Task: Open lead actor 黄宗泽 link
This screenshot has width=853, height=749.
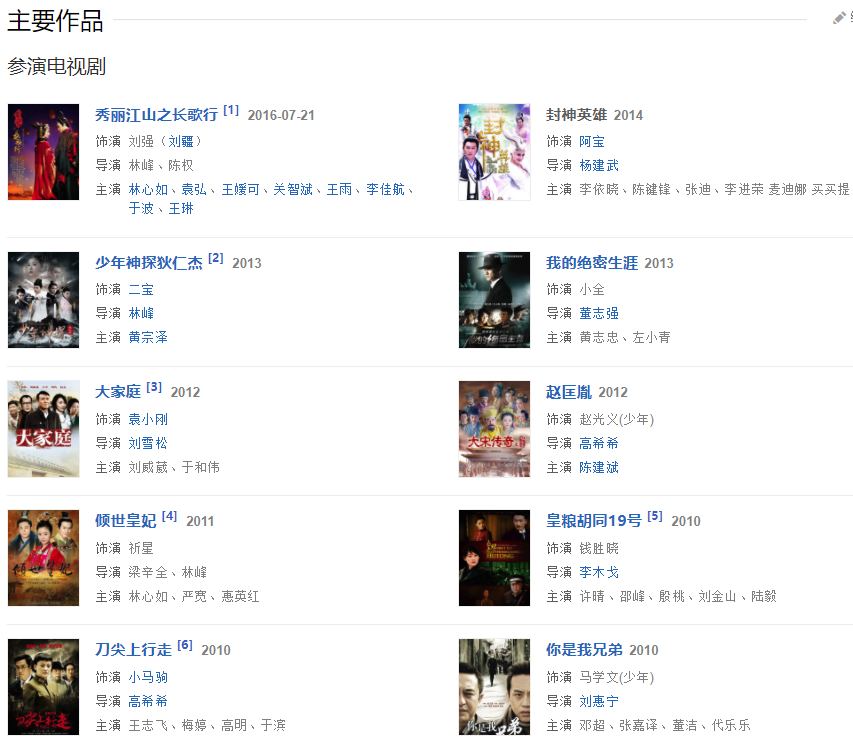Action: click(x=148, y=337)
